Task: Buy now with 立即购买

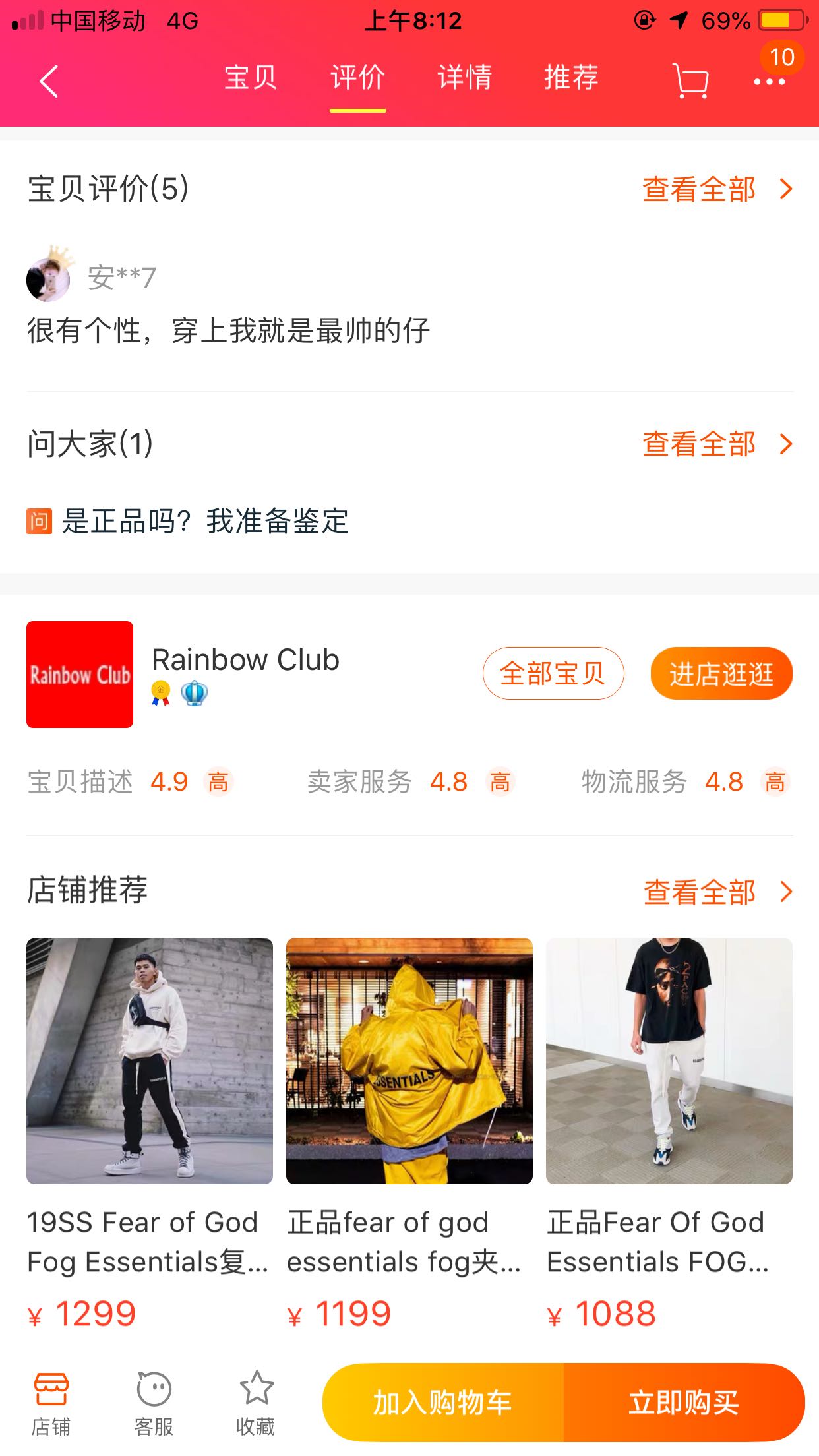Action: click(x=684, y=1403)
